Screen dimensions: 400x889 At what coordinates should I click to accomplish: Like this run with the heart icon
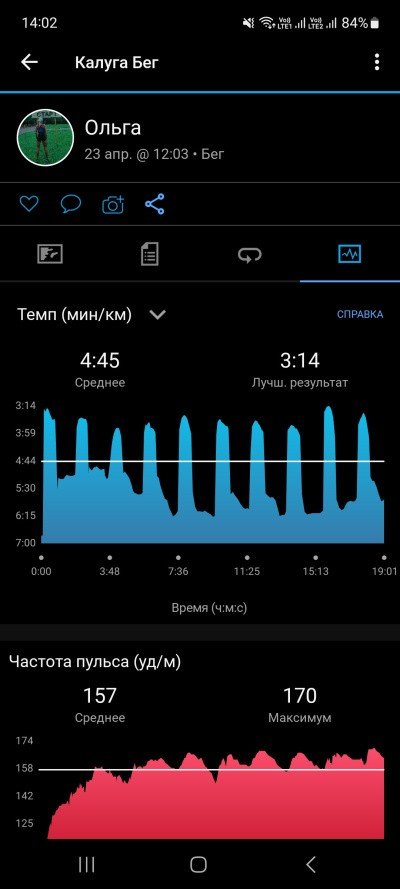(x=29, y=204)
